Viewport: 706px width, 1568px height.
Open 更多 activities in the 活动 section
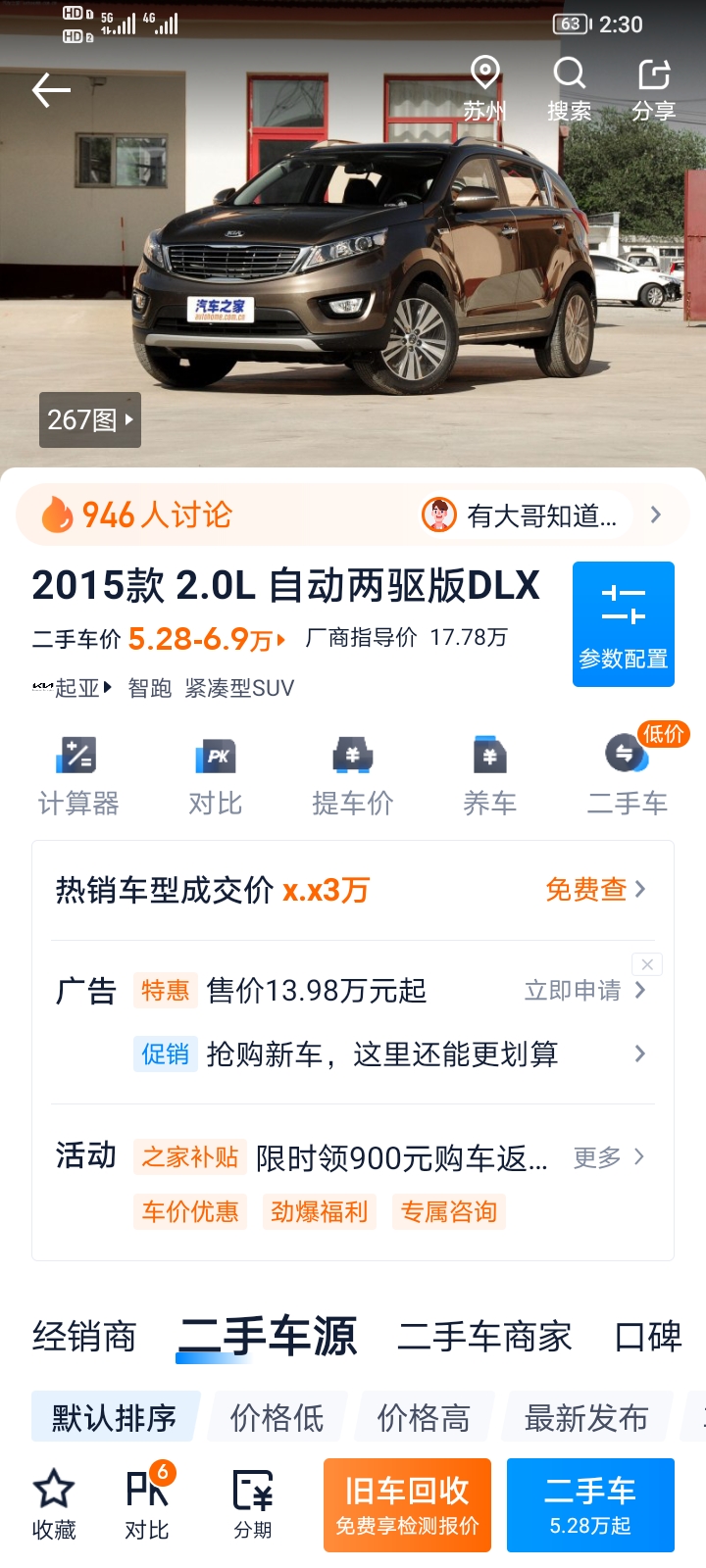608,1157
